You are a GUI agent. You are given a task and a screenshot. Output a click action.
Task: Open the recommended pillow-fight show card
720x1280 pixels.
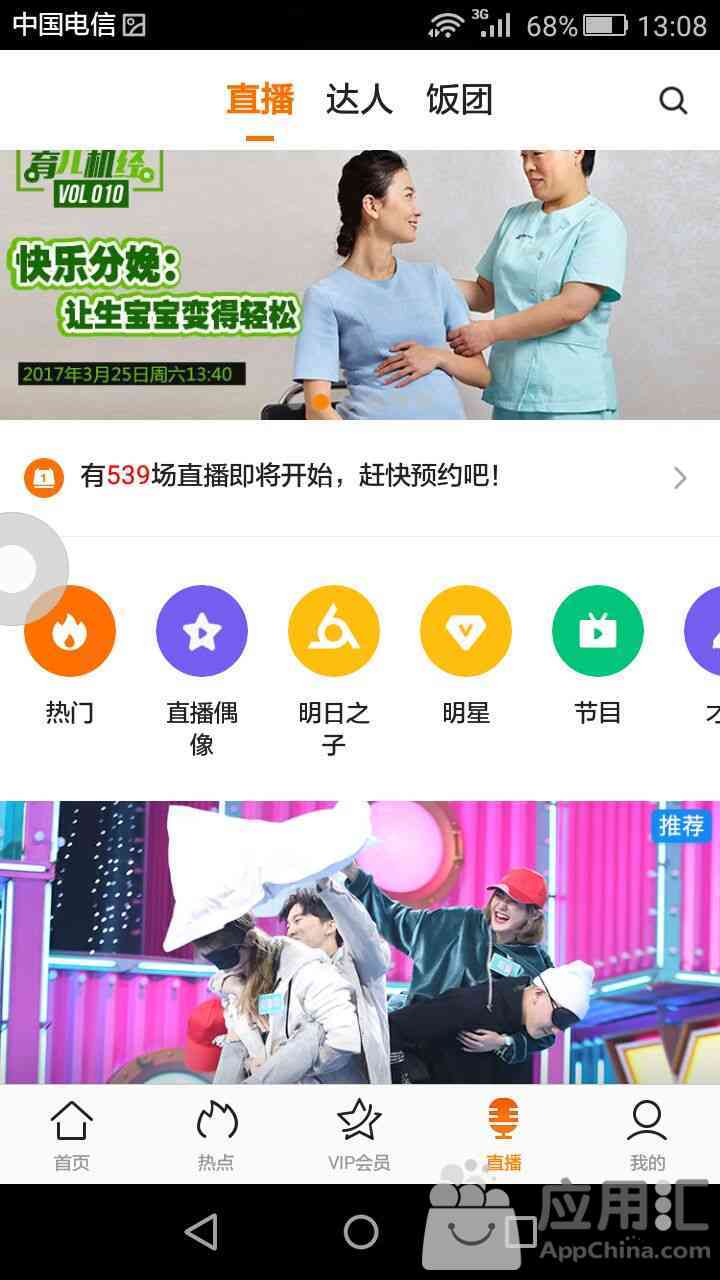(360, 942)
